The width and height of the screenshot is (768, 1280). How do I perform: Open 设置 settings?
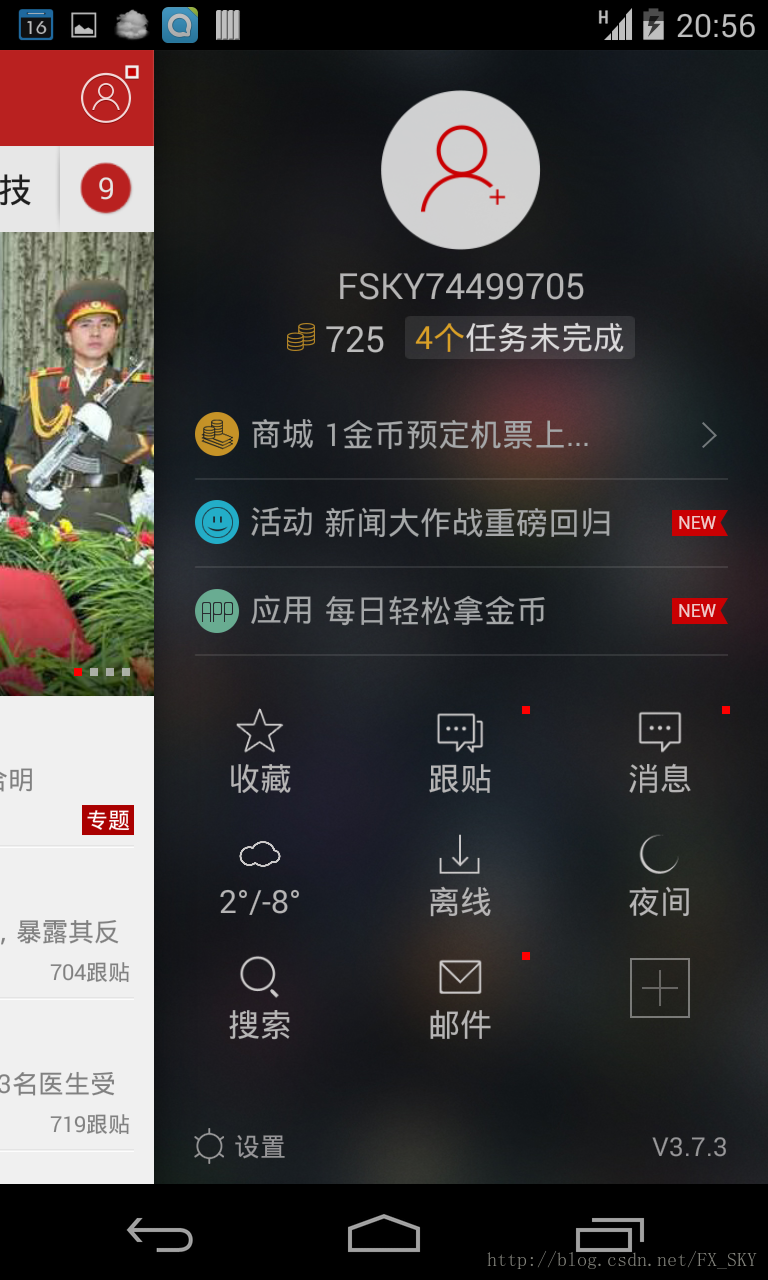pyautogui.click(x=240, y=1146)
